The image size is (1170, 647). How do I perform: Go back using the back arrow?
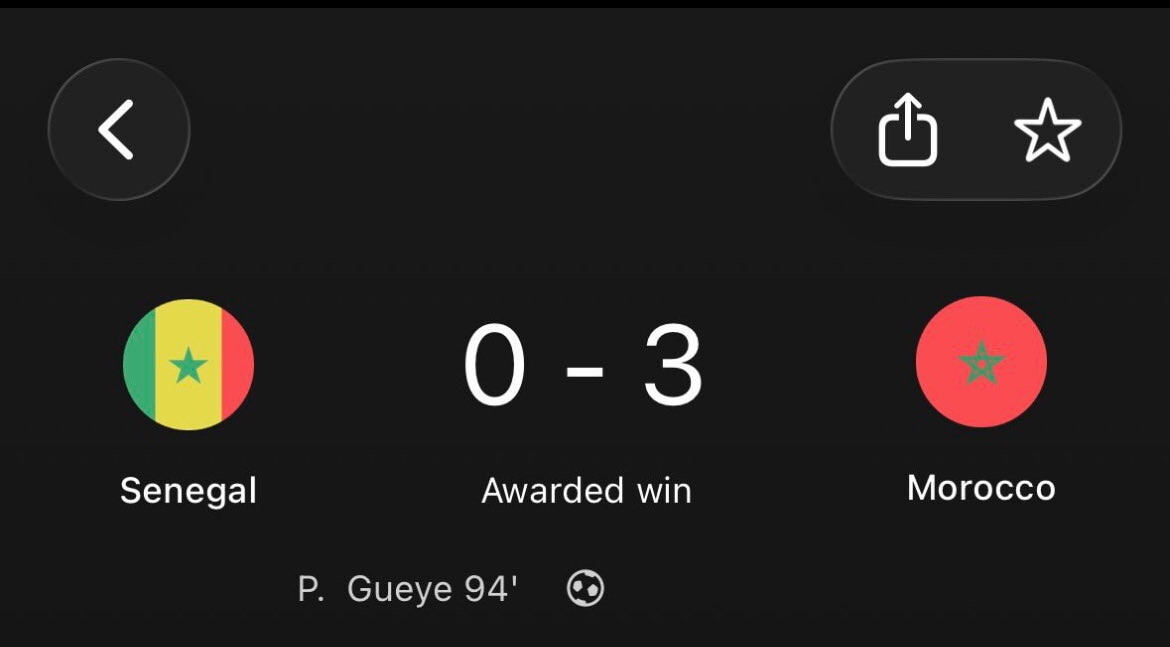point(118,130)
